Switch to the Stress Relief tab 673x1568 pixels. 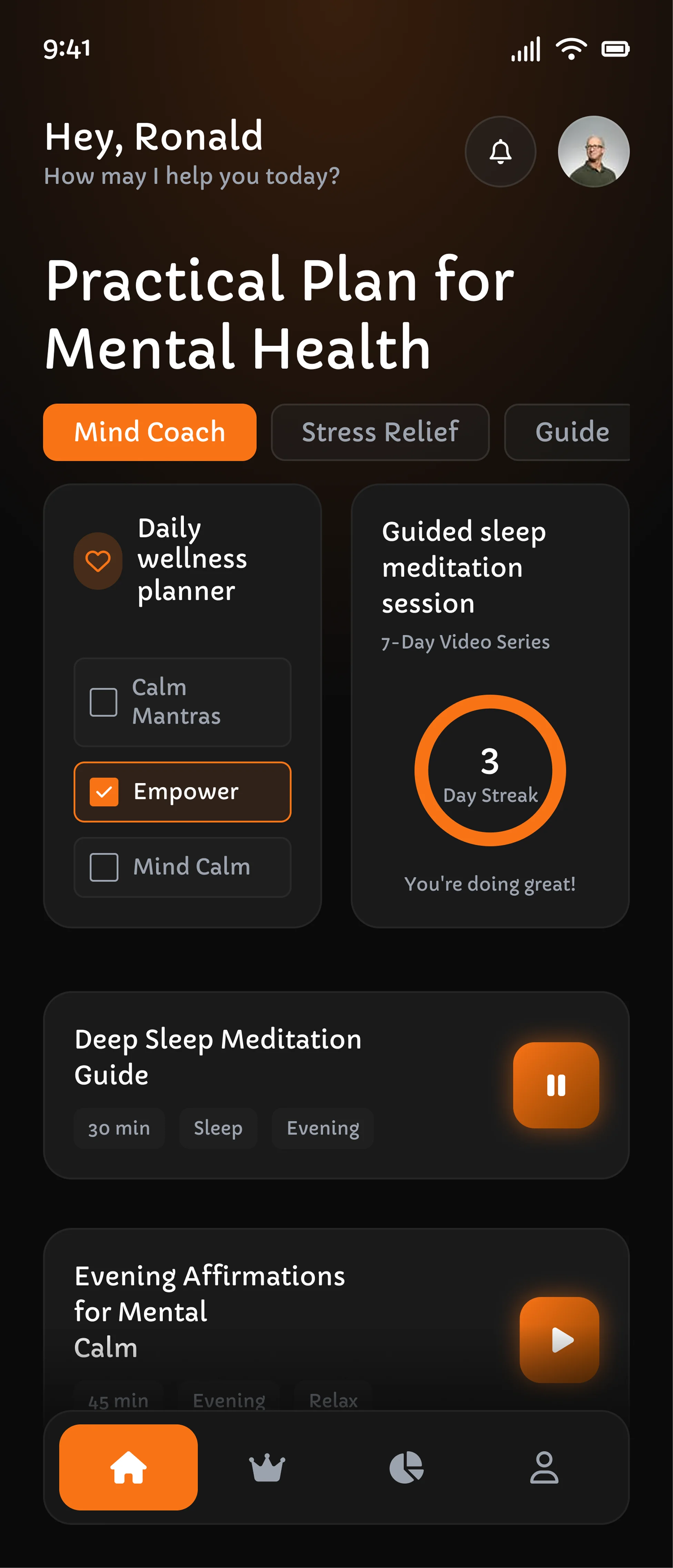380,432
